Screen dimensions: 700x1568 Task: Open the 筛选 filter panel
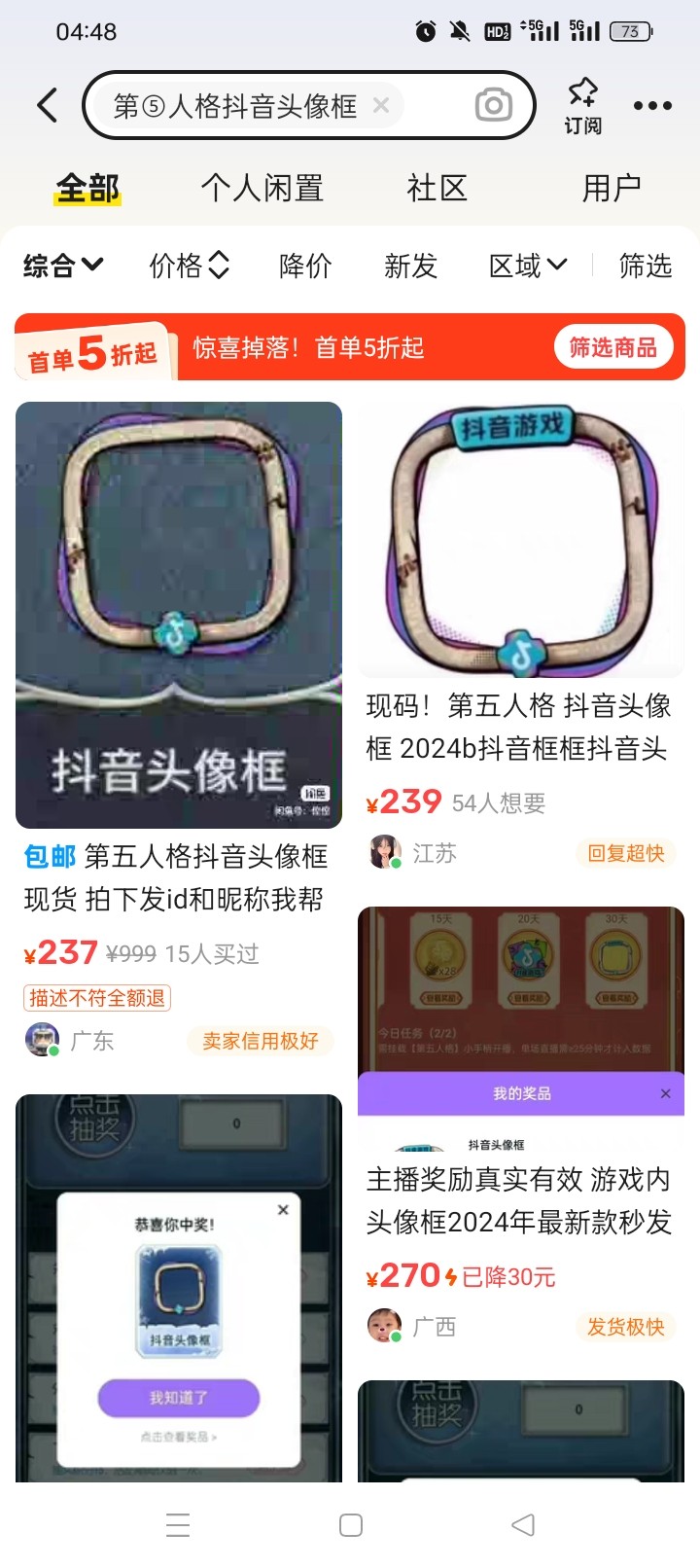(x=646, y=265)
